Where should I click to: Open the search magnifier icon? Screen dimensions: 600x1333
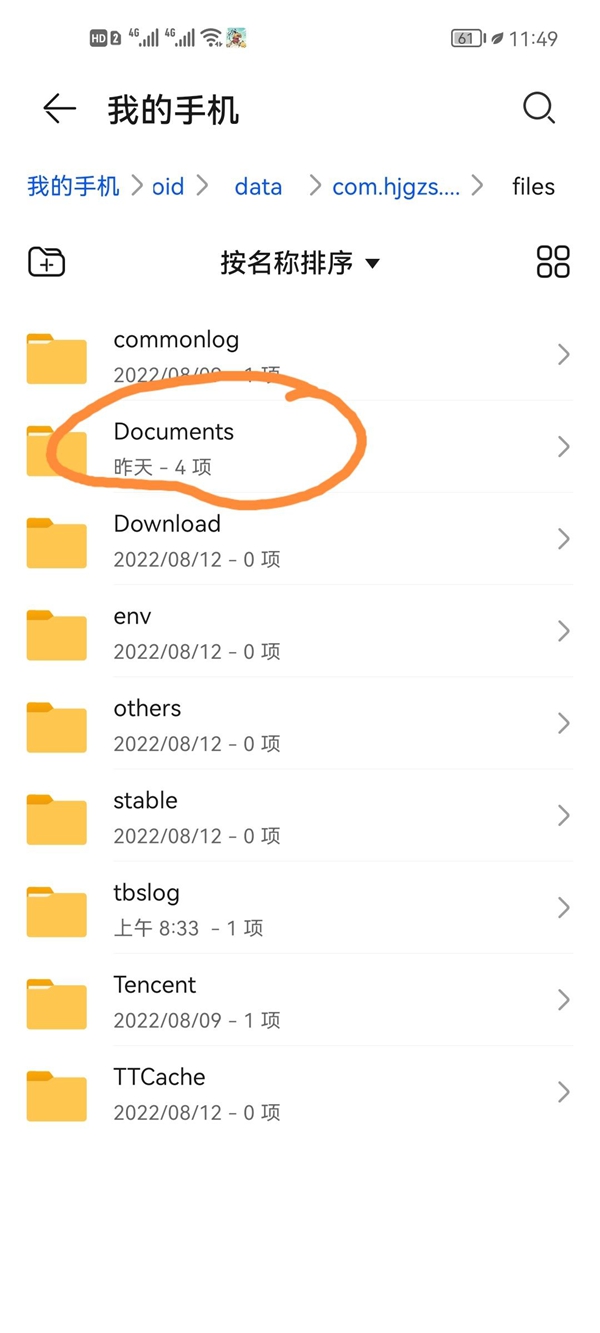click(x=539, y=108)
